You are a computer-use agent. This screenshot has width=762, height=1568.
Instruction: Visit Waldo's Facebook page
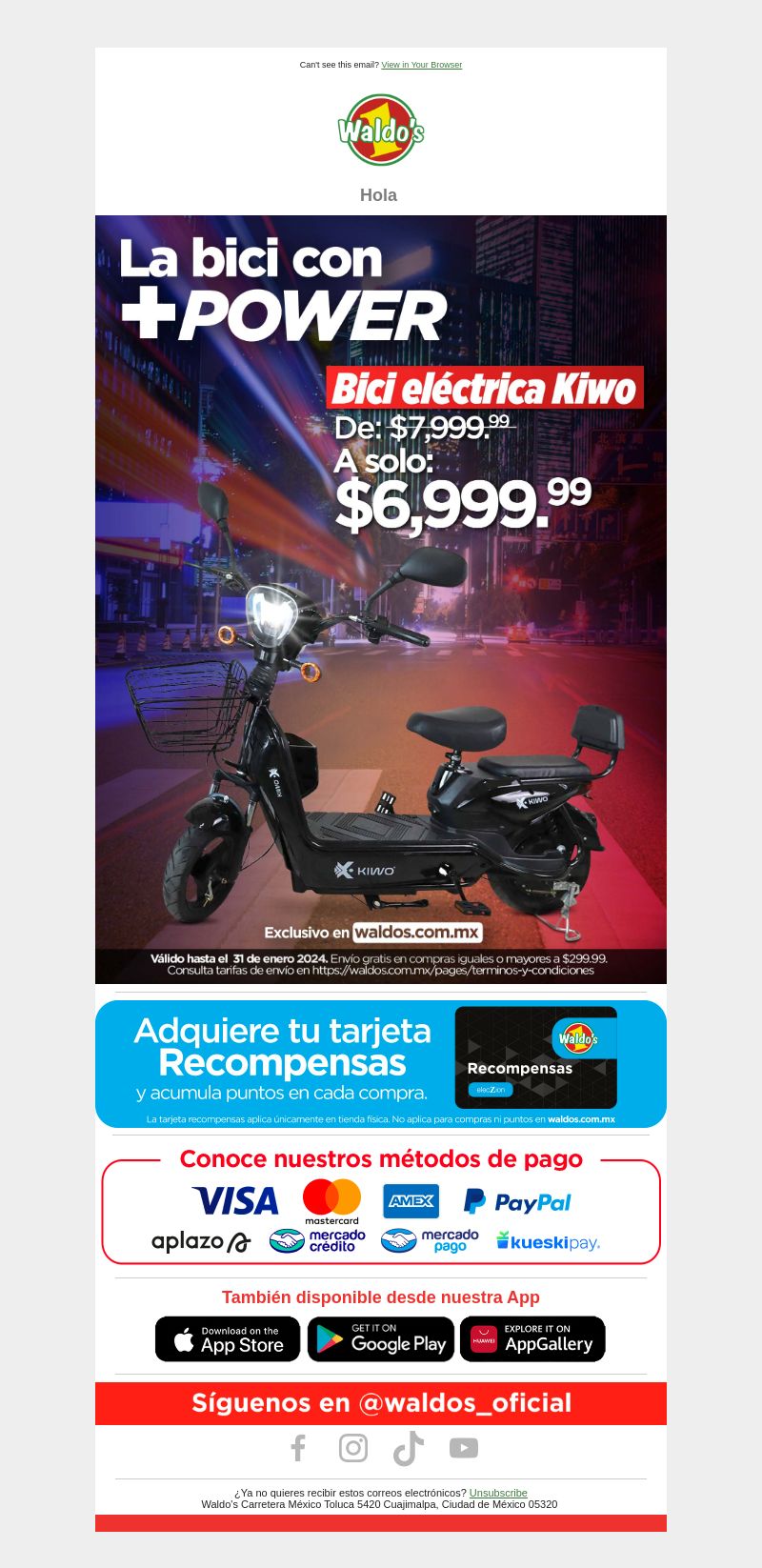point(298,1448)
